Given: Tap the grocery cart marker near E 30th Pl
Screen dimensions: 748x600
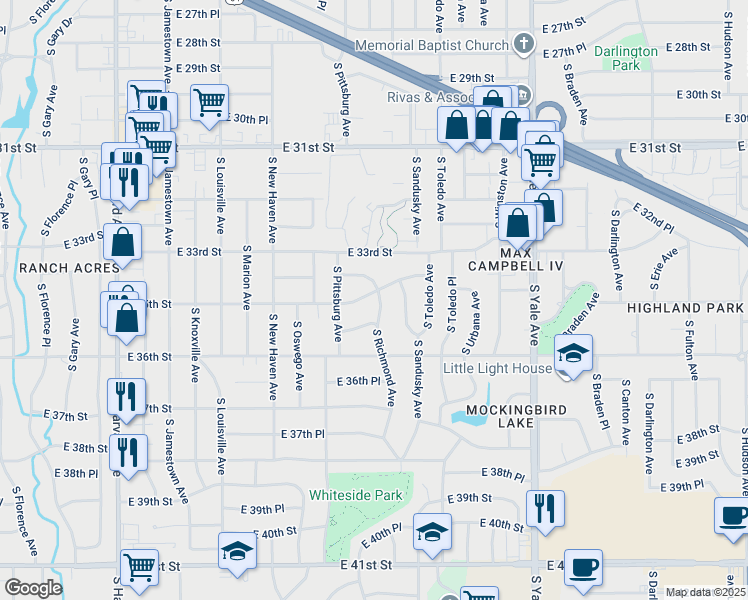Looking at the screenshot, I should pyautogui.click(x=209, y=101).
